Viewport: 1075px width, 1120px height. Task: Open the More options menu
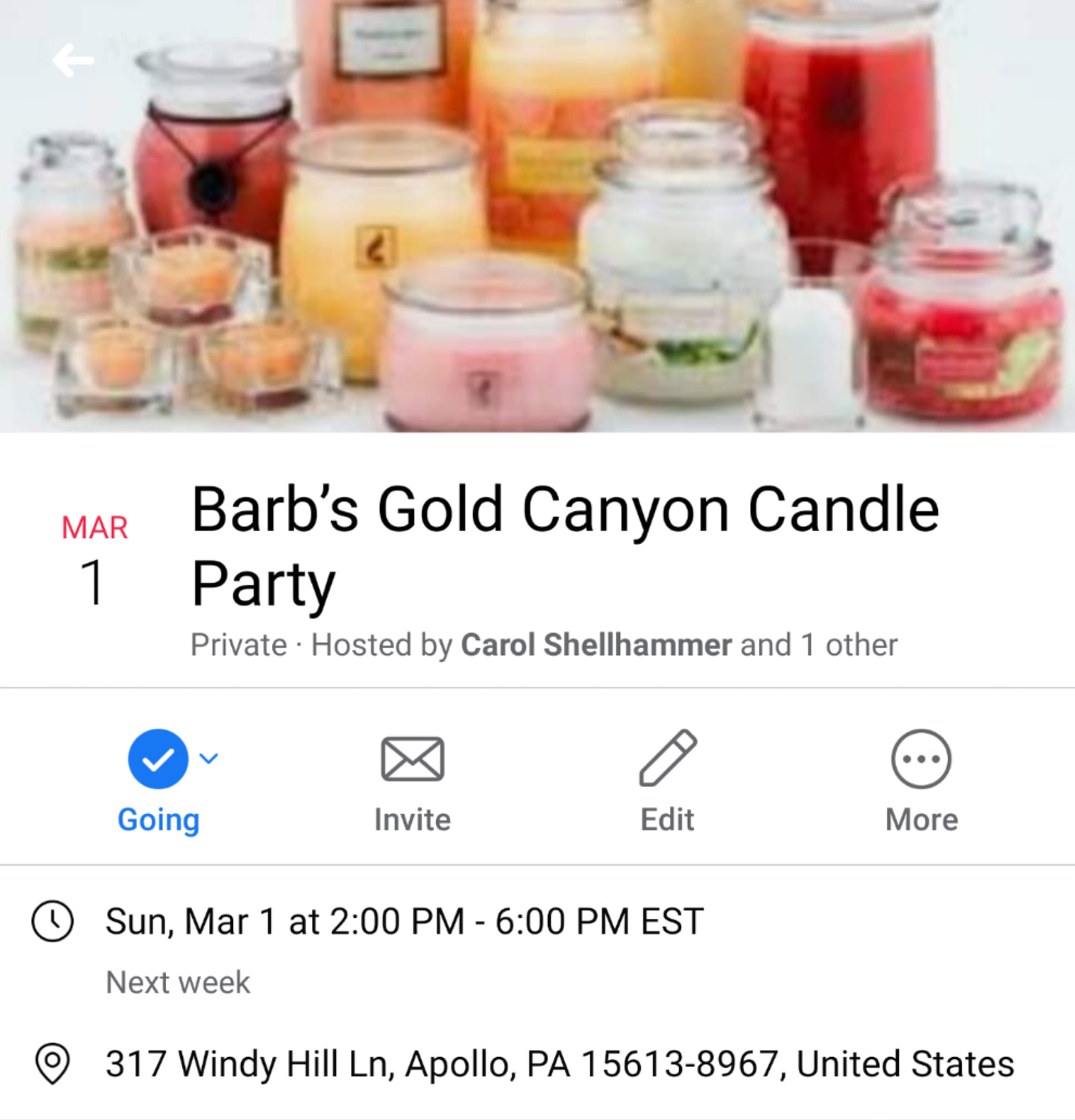(x=920, y=780)
